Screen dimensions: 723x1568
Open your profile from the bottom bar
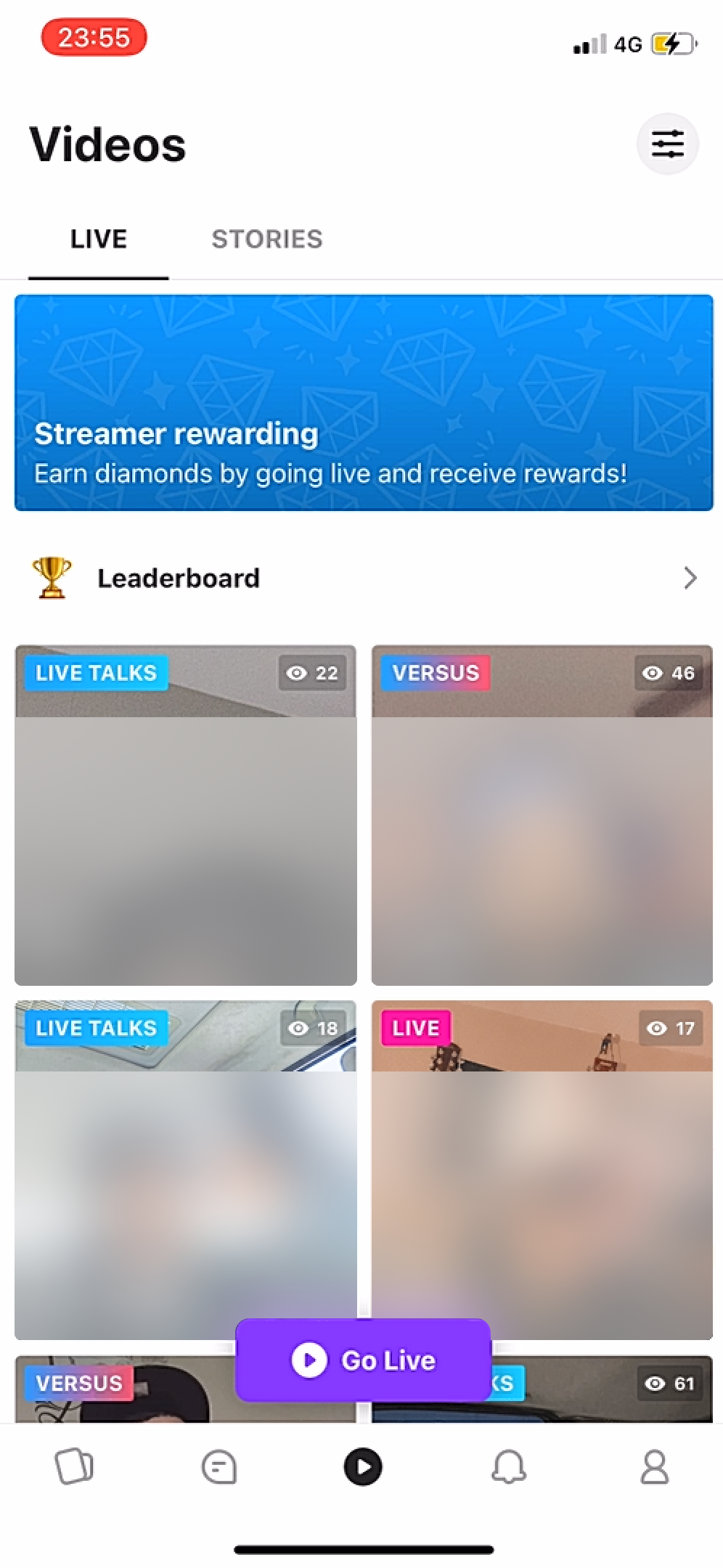pos(655,1466)
